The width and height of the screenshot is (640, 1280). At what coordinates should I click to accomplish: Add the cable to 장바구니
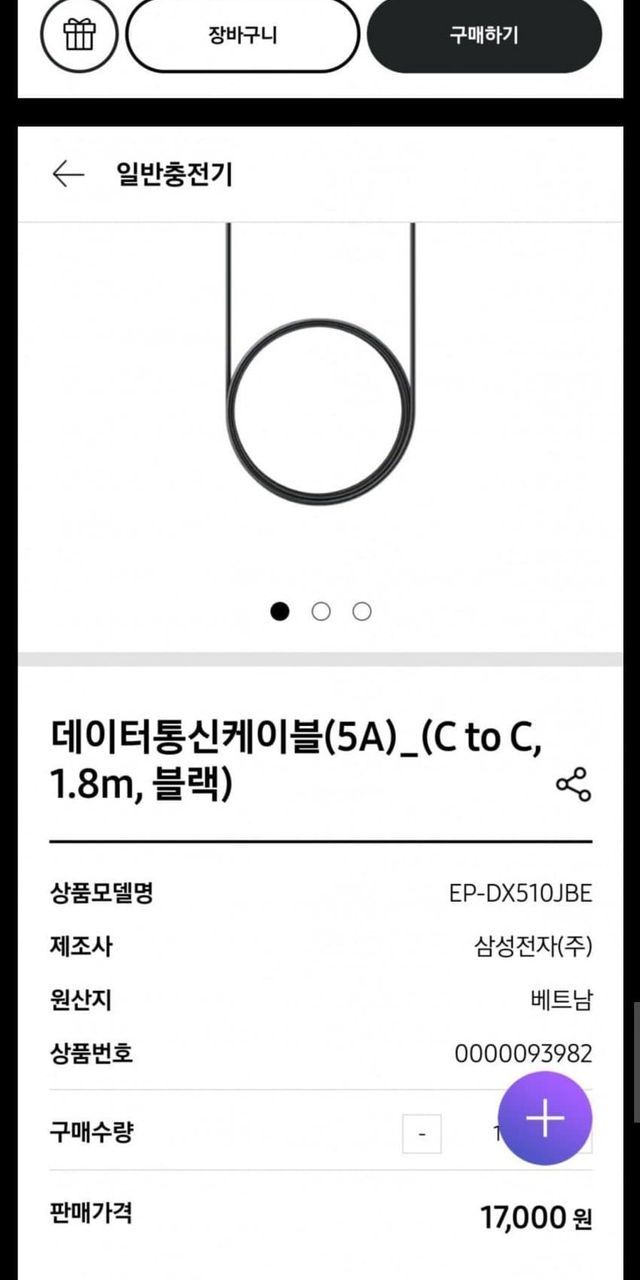[242, 36]
